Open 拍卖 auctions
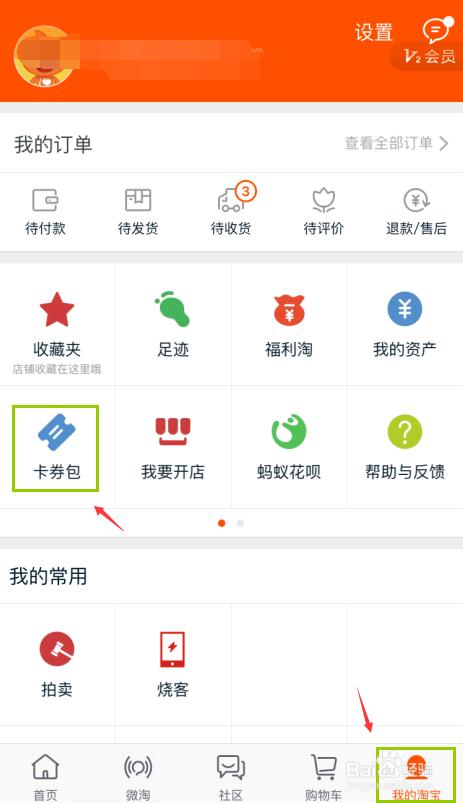This screenshot has width=463, height=803. [57, 665]
